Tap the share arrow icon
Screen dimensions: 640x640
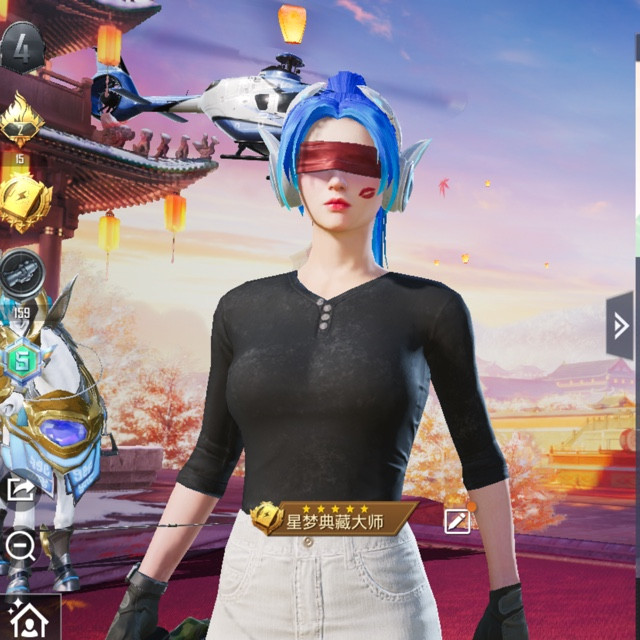click(19, 489)
